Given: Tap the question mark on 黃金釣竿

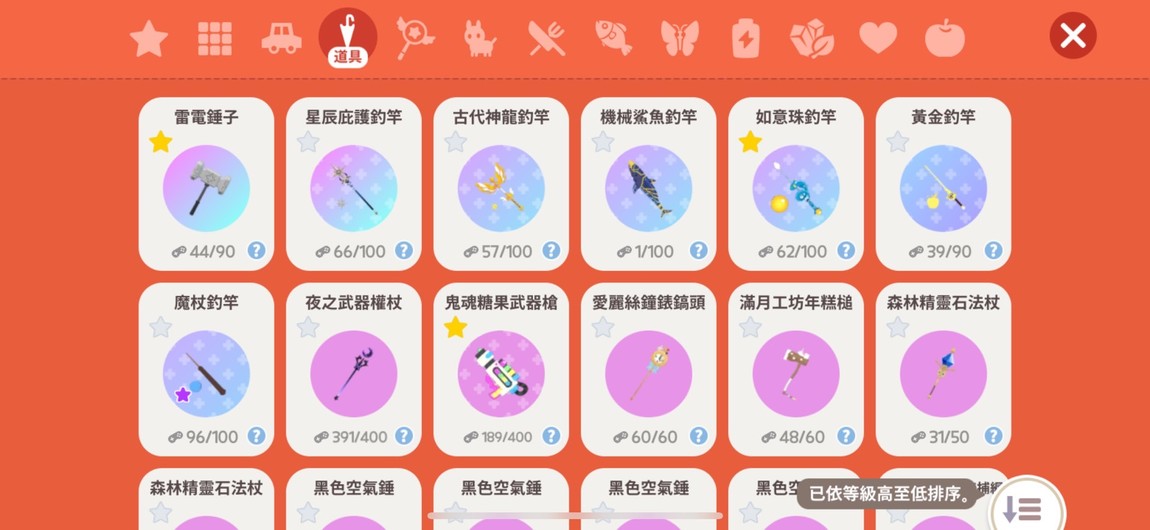Looking at the screenshot, I should click(x=993, y=251).
